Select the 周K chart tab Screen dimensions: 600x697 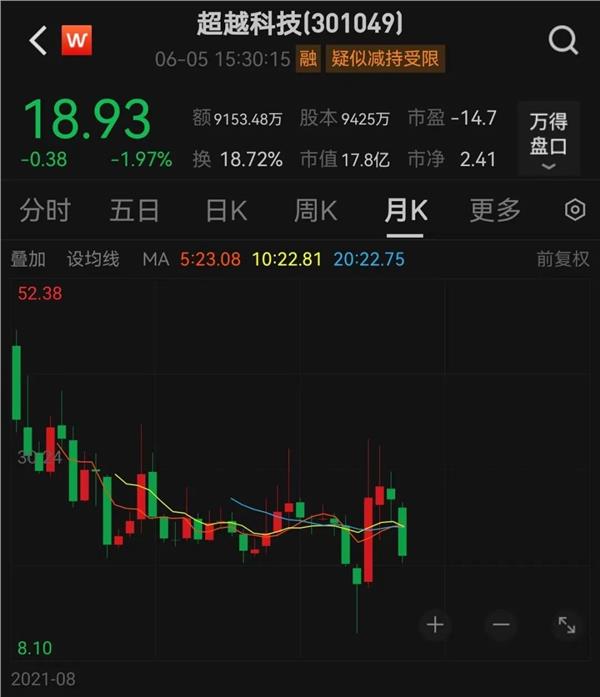tap(315, 210)
